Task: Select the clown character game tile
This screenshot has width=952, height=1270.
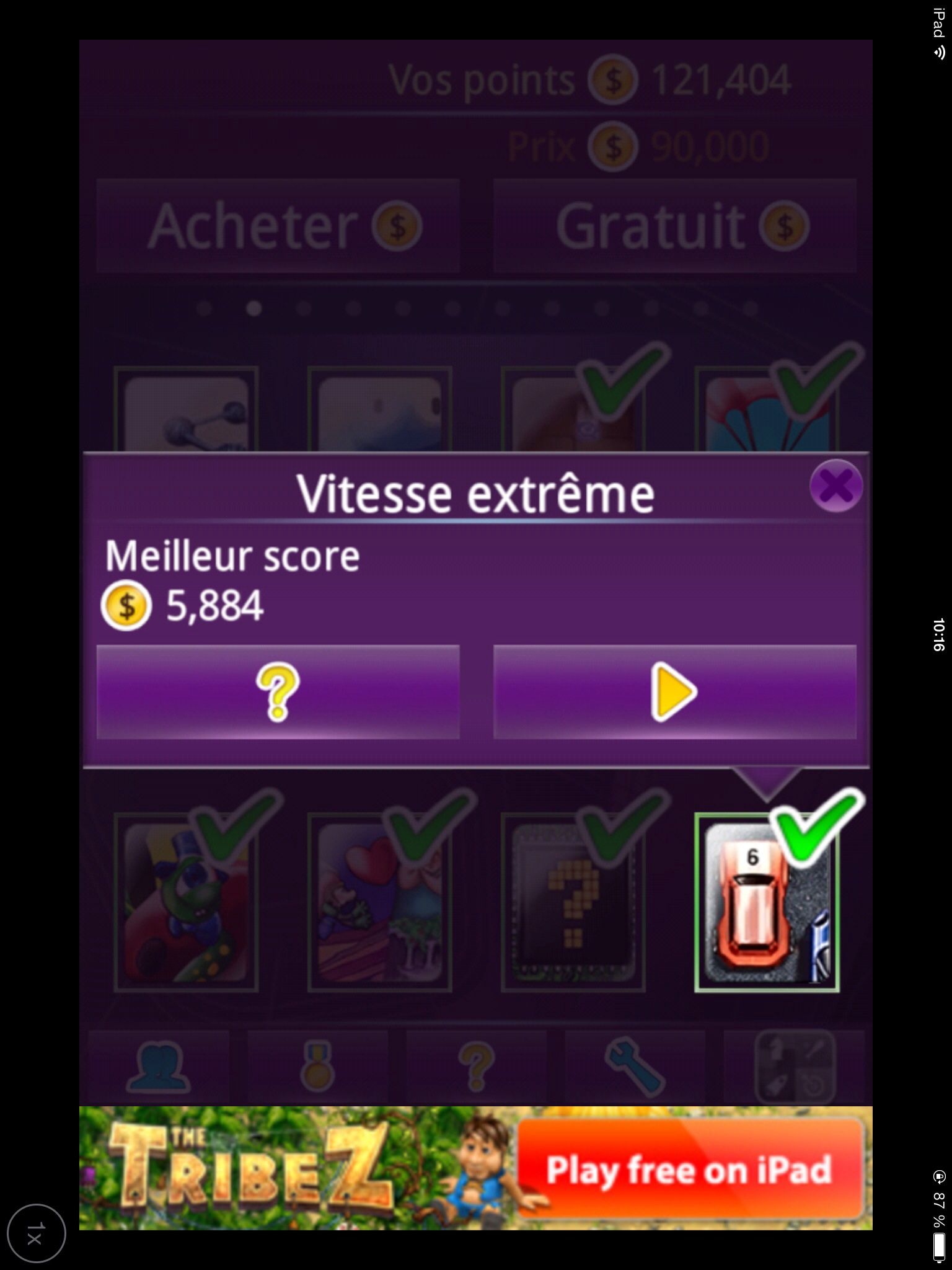Action: tap(186, 902)
